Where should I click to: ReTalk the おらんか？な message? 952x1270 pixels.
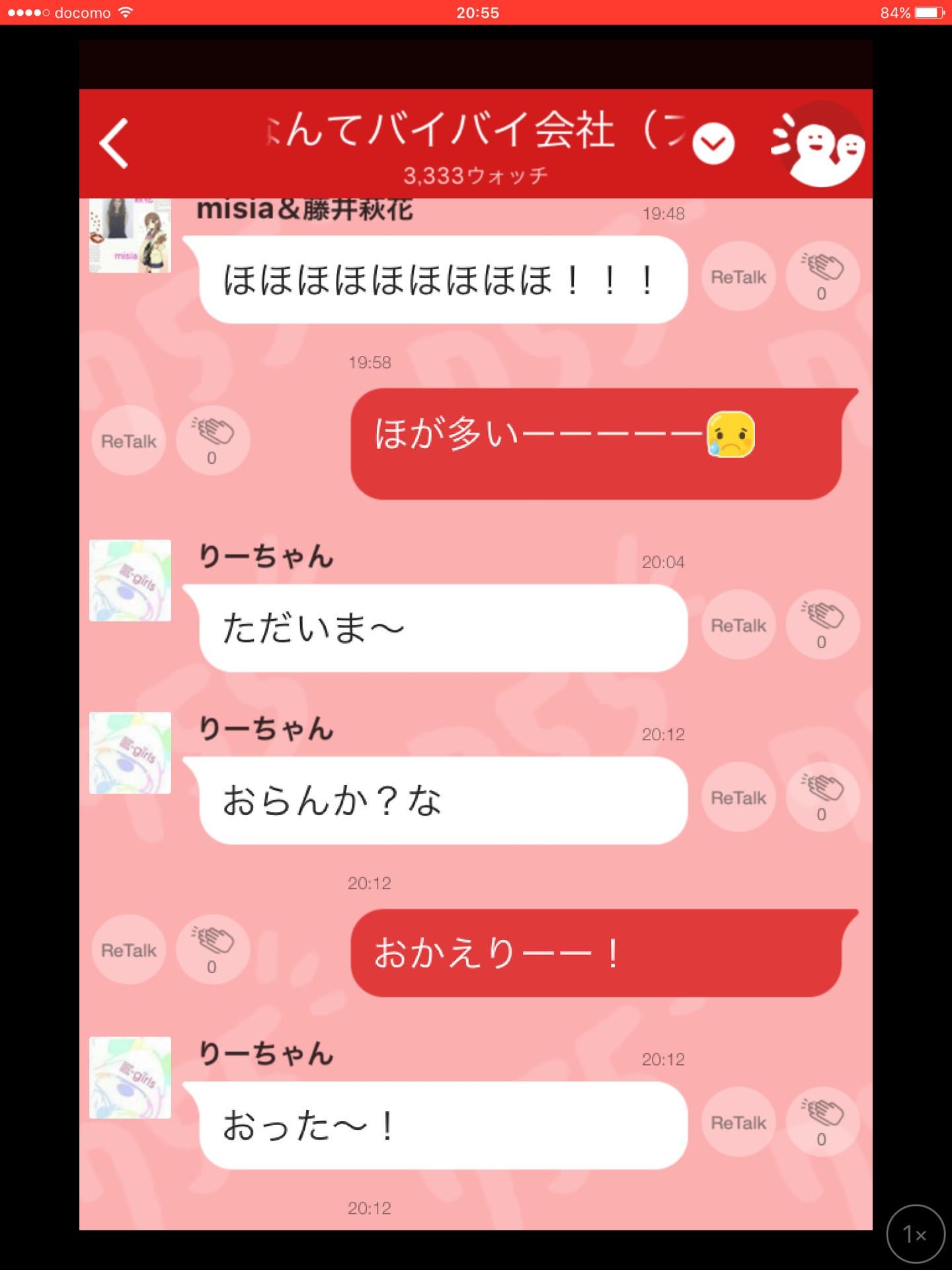[x=738, y=797]
